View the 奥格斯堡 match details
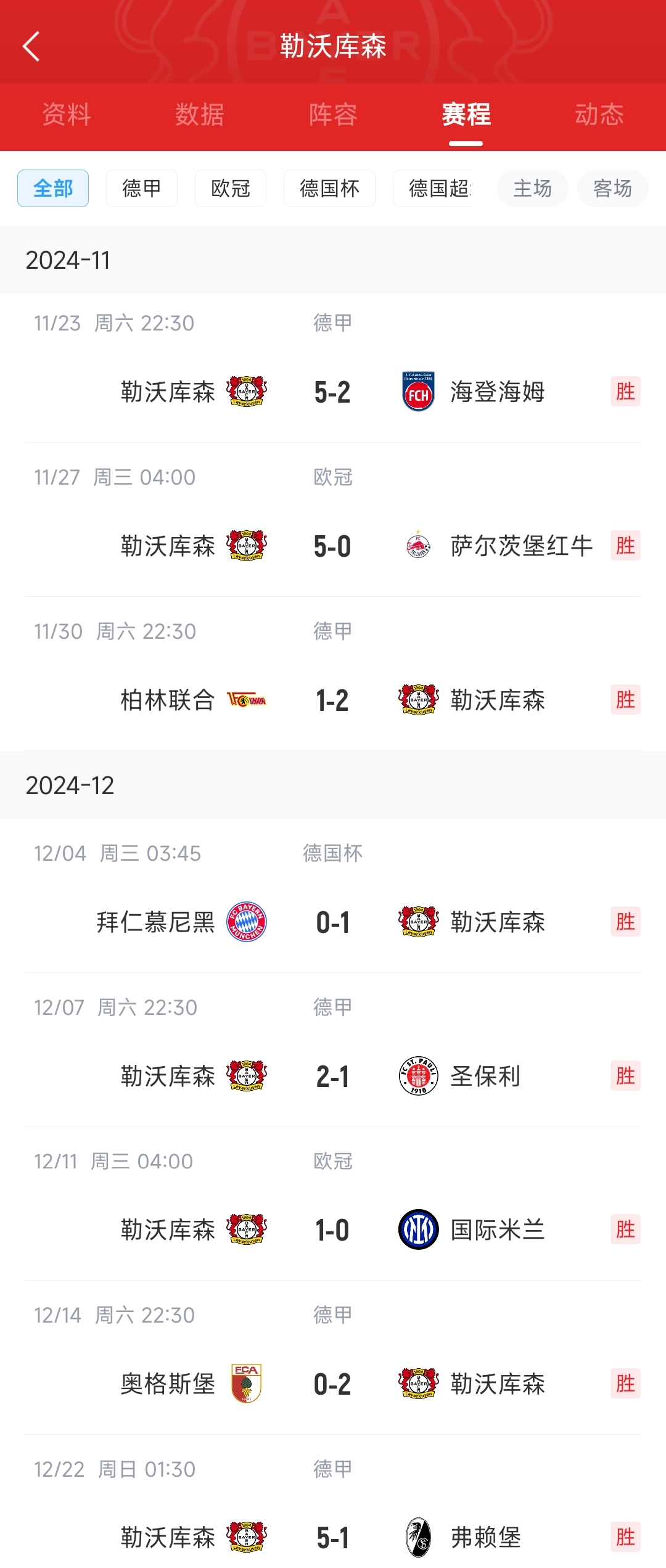Screen dimensions: 666x1568 pos(333,1384)
